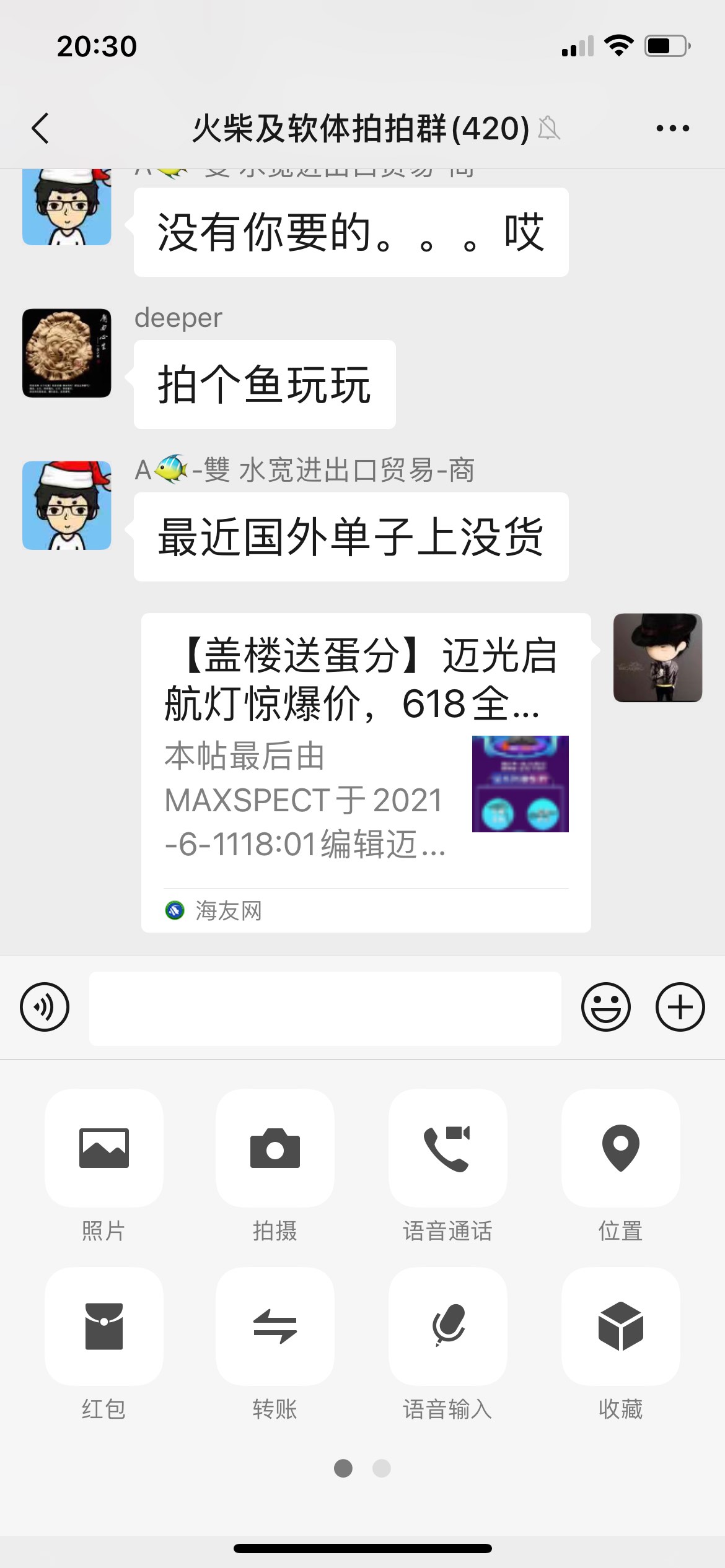Open the emoji picker
The image size is (725, 1568).
[605, 1007]
